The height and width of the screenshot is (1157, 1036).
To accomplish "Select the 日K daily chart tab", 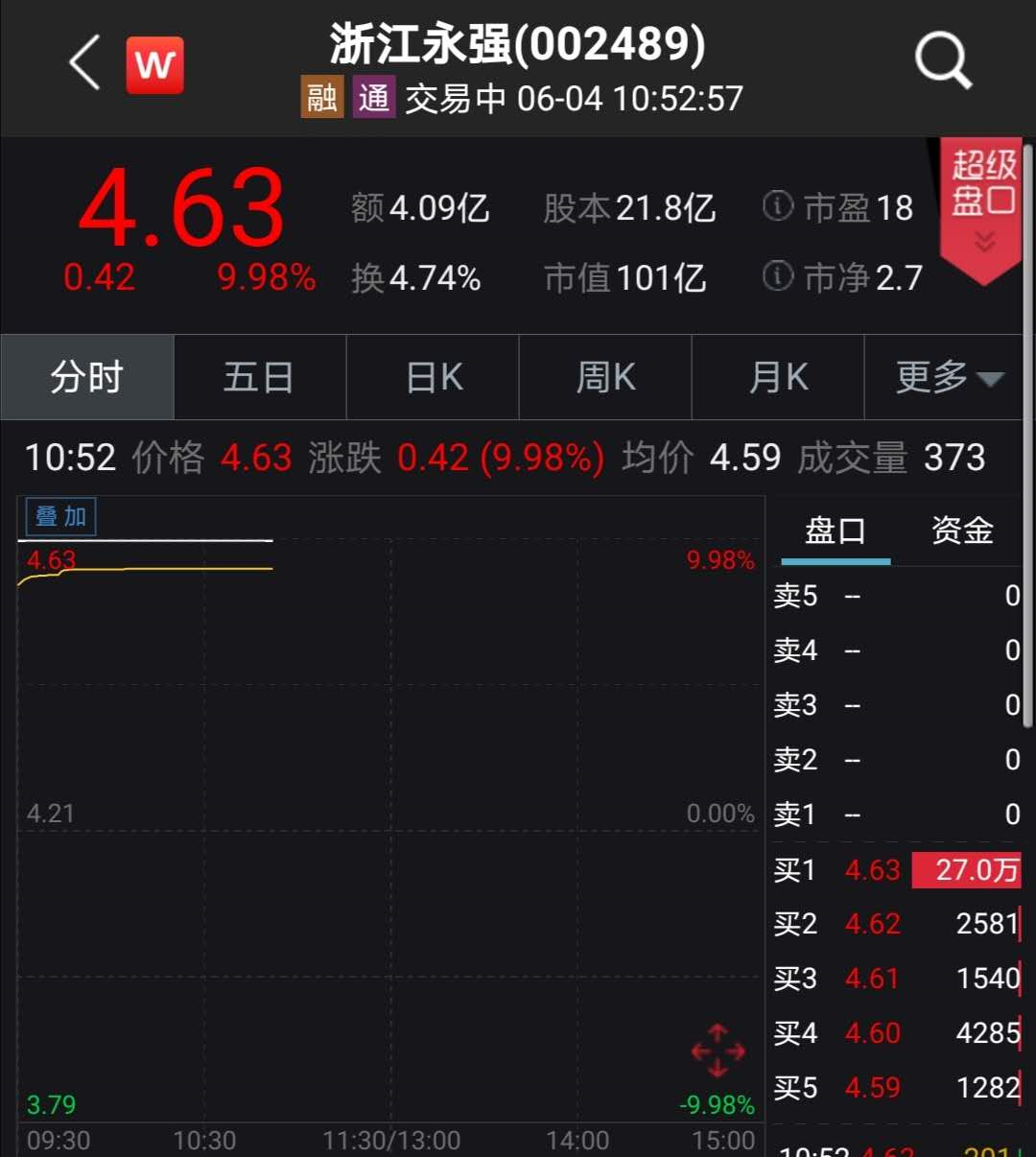I will point(433,377).
